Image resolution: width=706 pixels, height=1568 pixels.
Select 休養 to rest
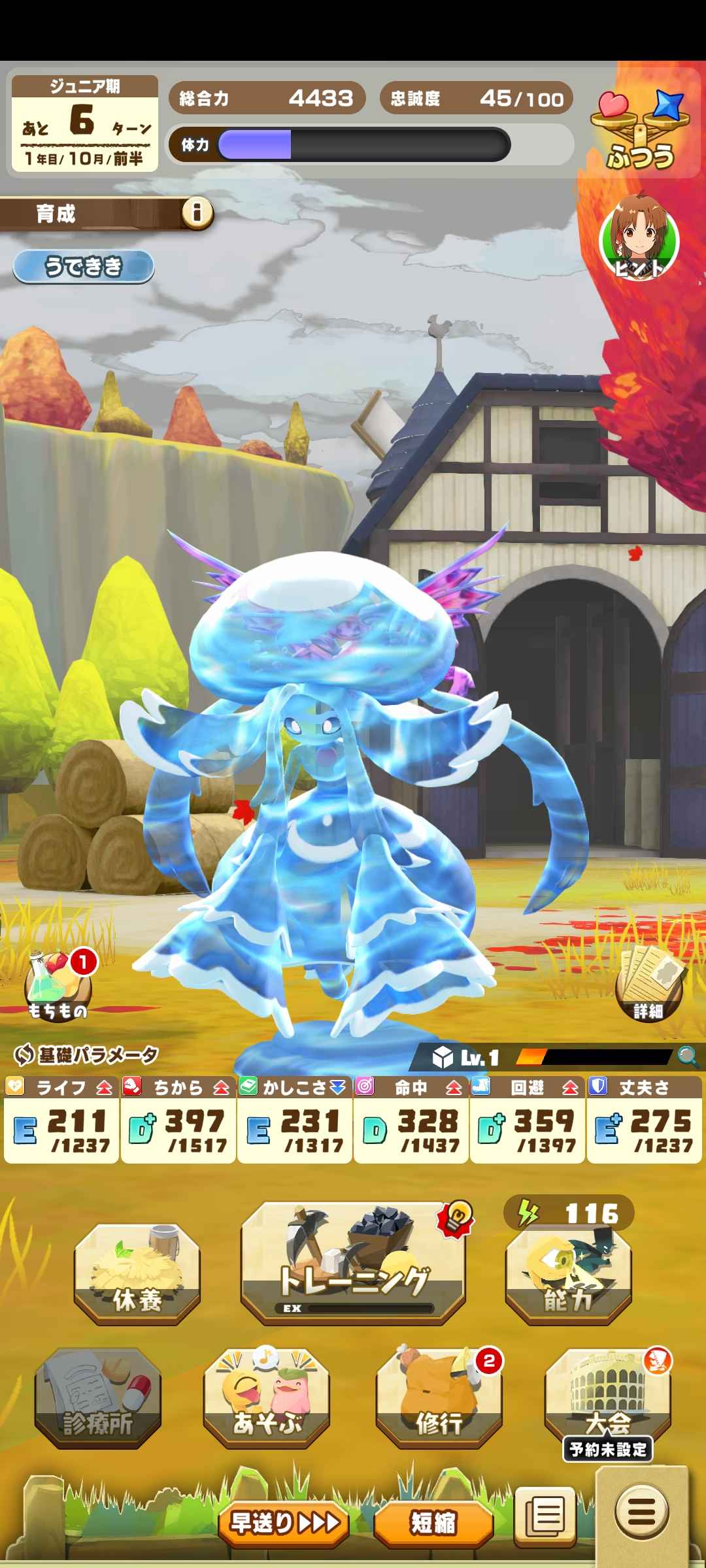tap(137, 1275)
